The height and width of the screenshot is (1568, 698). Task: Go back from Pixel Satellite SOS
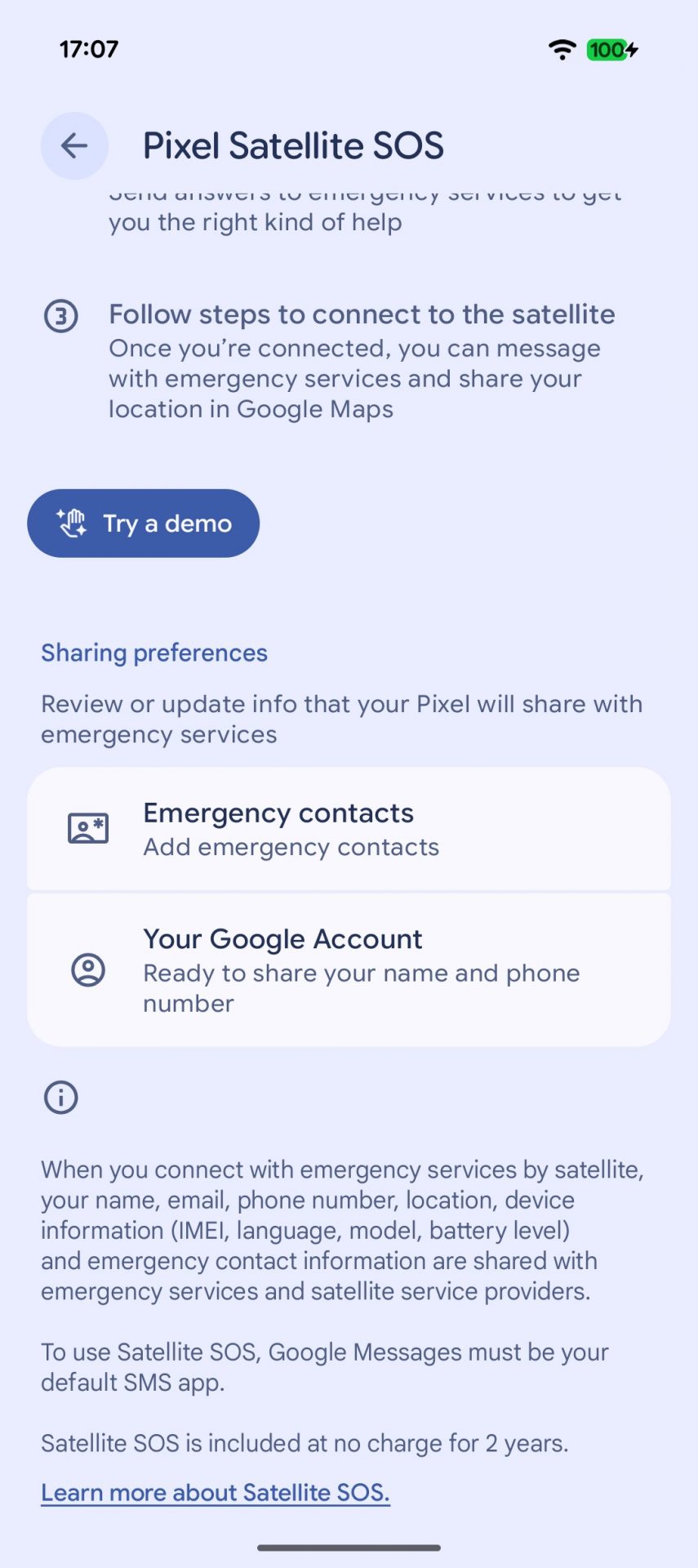74,146
